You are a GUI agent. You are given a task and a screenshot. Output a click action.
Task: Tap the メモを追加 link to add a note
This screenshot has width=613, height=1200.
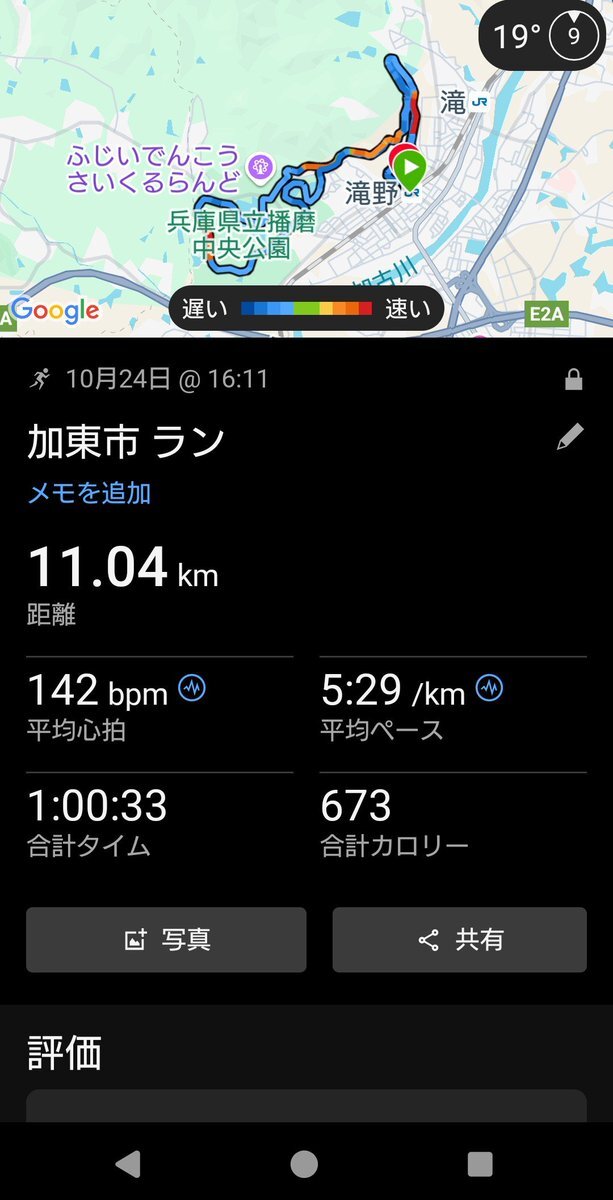88,493
